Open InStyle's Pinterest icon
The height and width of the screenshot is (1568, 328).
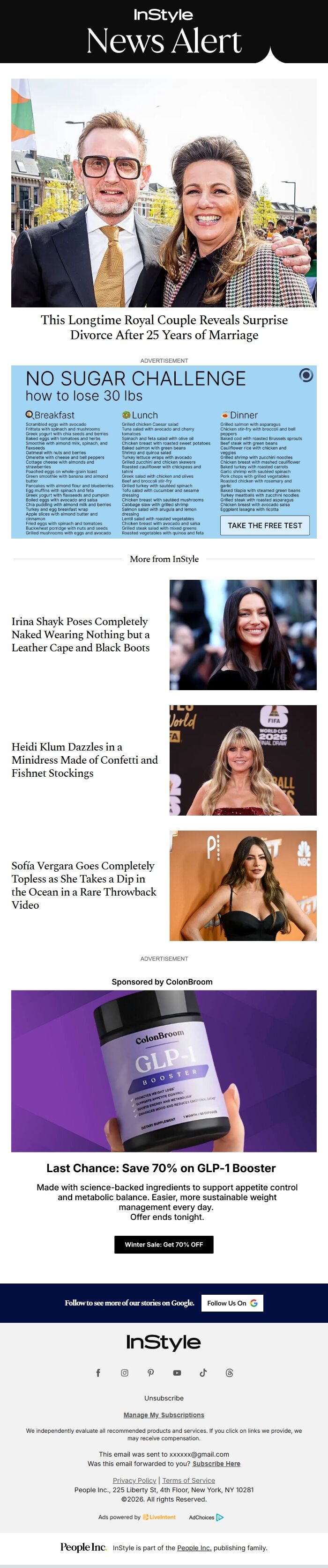(150, 1372)
